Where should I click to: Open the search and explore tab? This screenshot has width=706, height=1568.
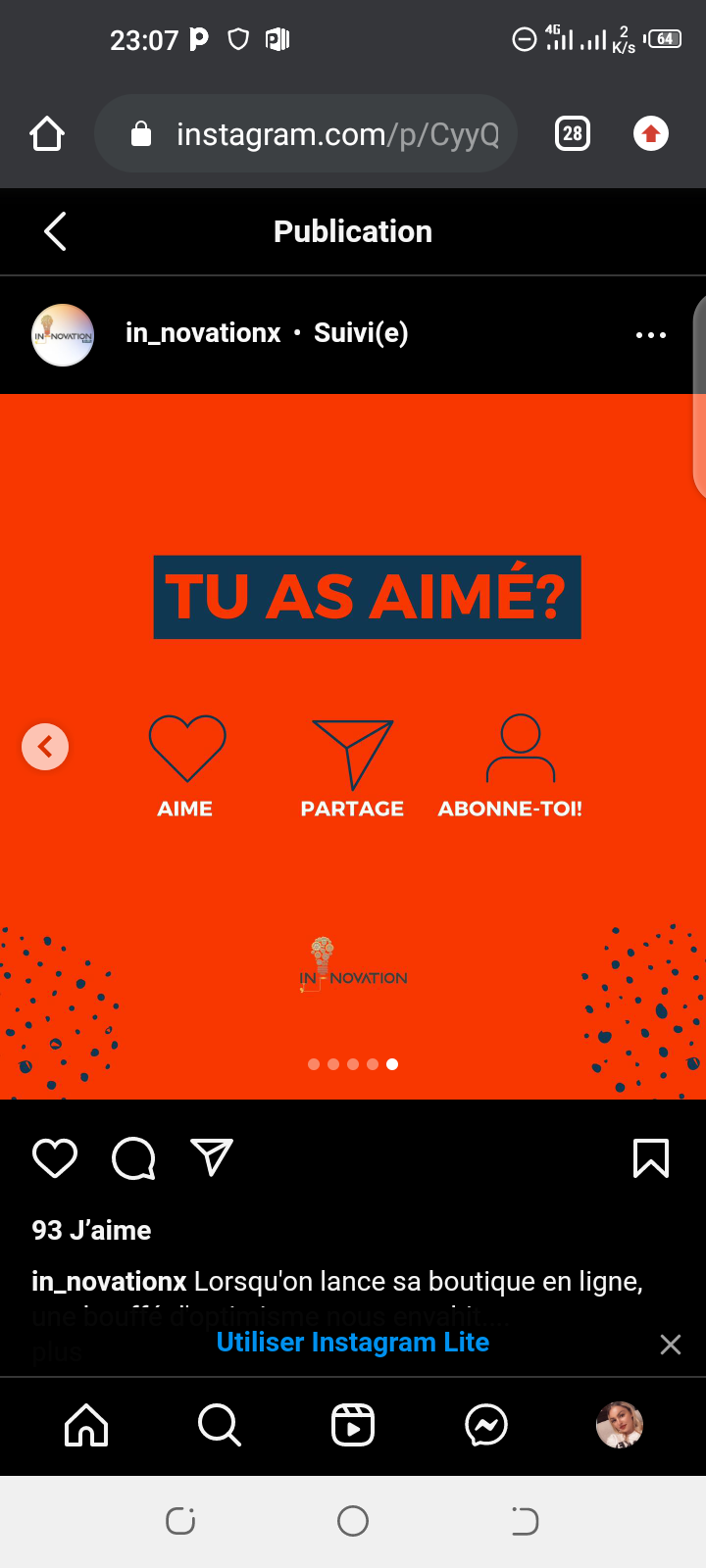(219, 1426)
